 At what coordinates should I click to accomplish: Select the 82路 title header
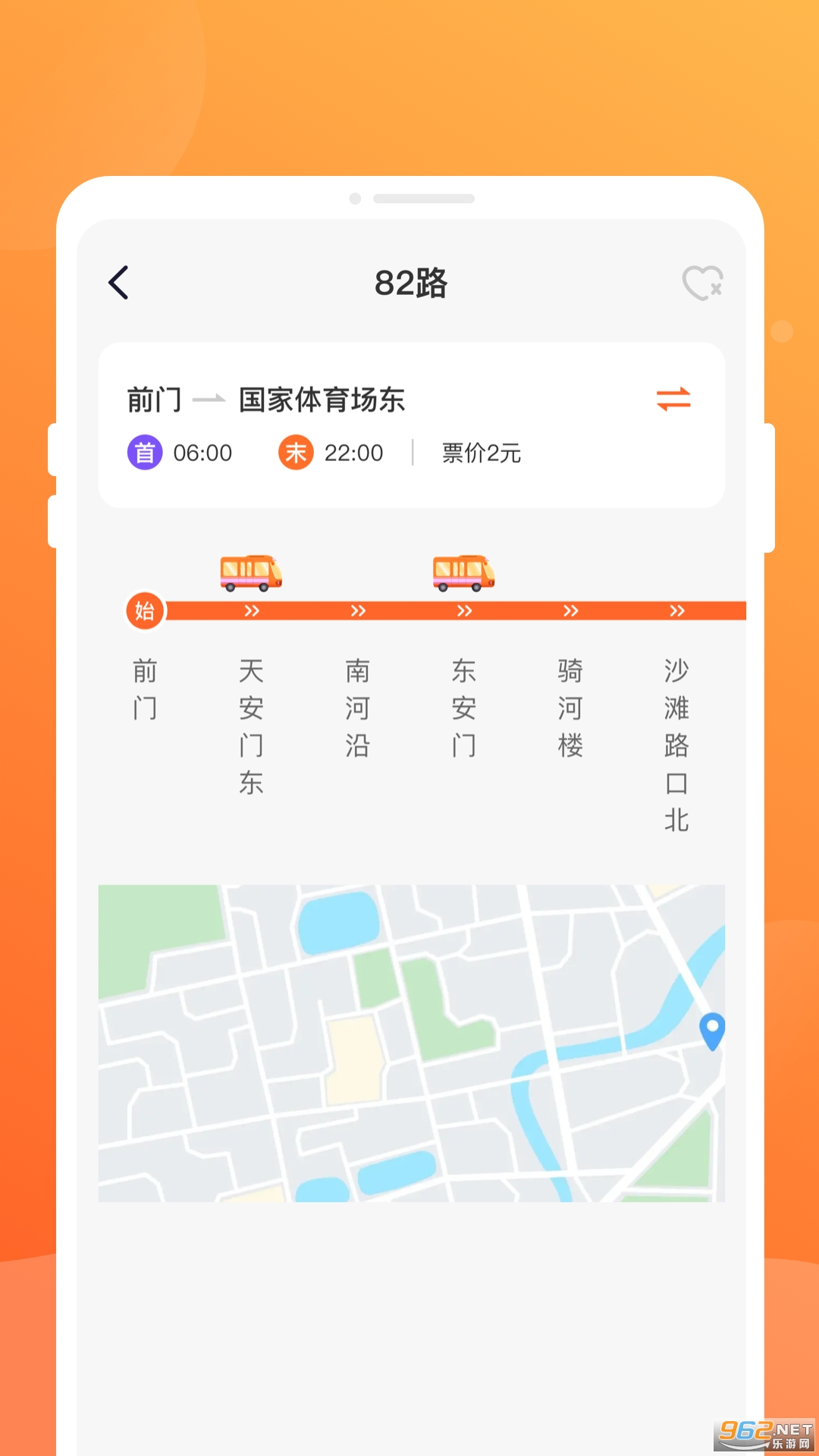point(409,281)
